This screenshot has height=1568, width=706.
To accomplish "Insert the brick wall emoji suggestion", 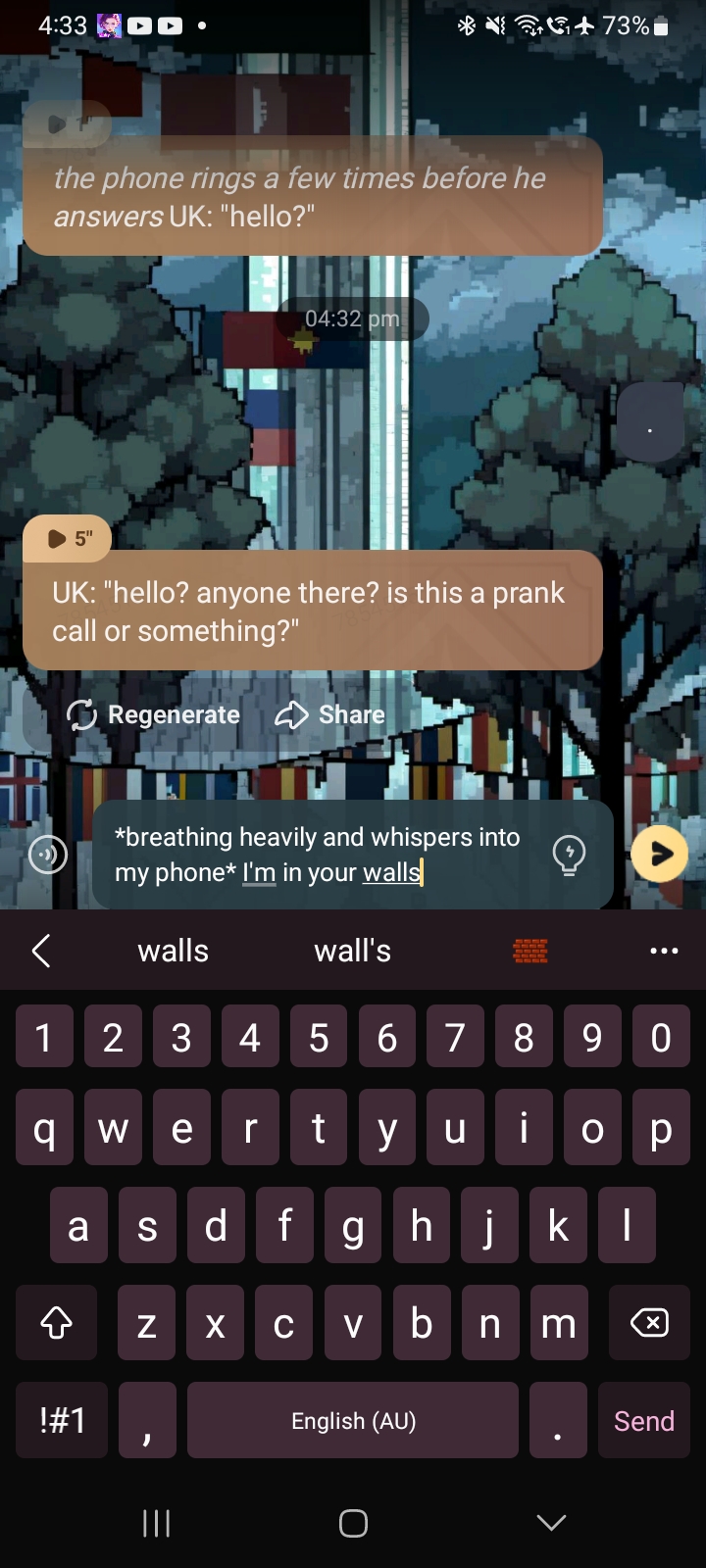I will pyautogui.click(x=530, y=951).
